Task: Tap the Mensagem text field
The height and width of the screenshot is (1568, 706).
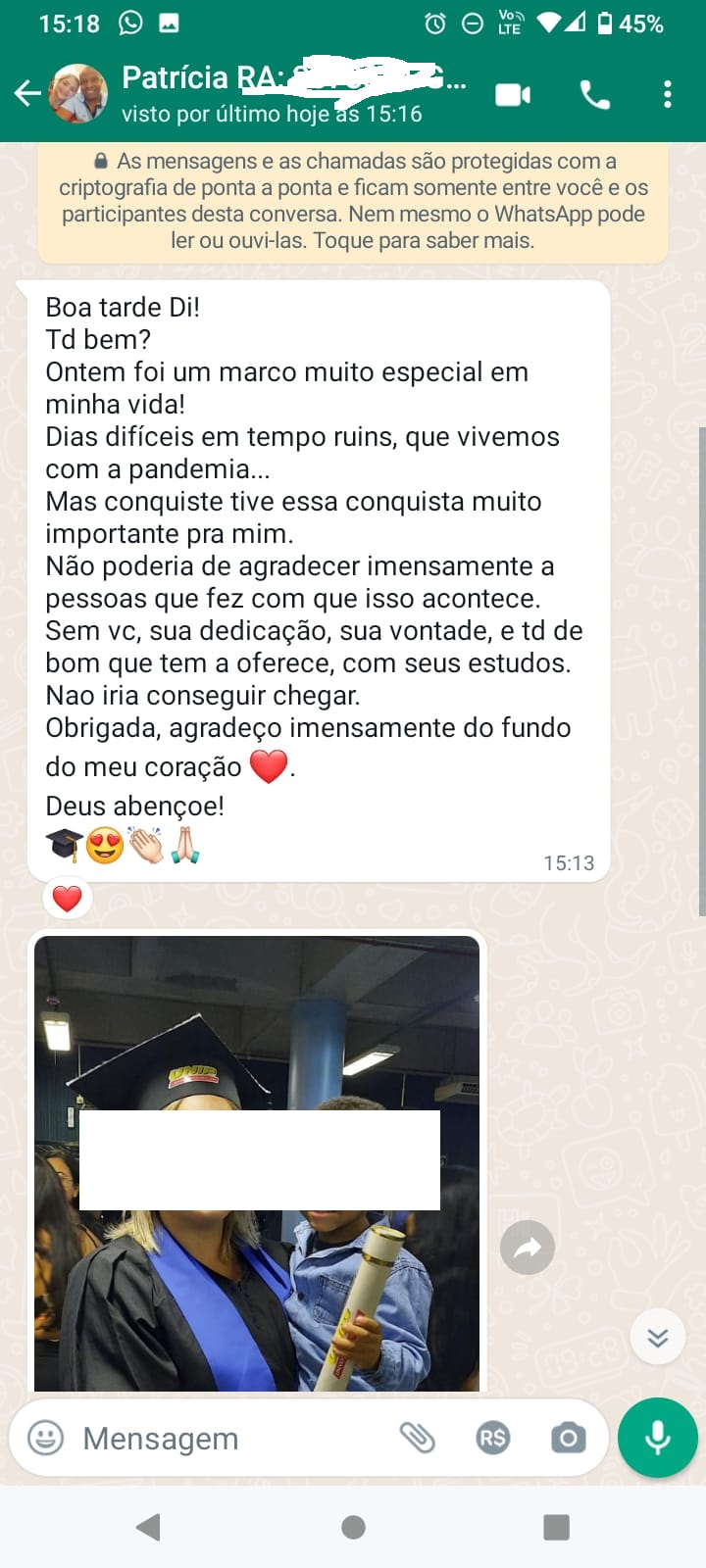Action: click(x=226, y=1438)
